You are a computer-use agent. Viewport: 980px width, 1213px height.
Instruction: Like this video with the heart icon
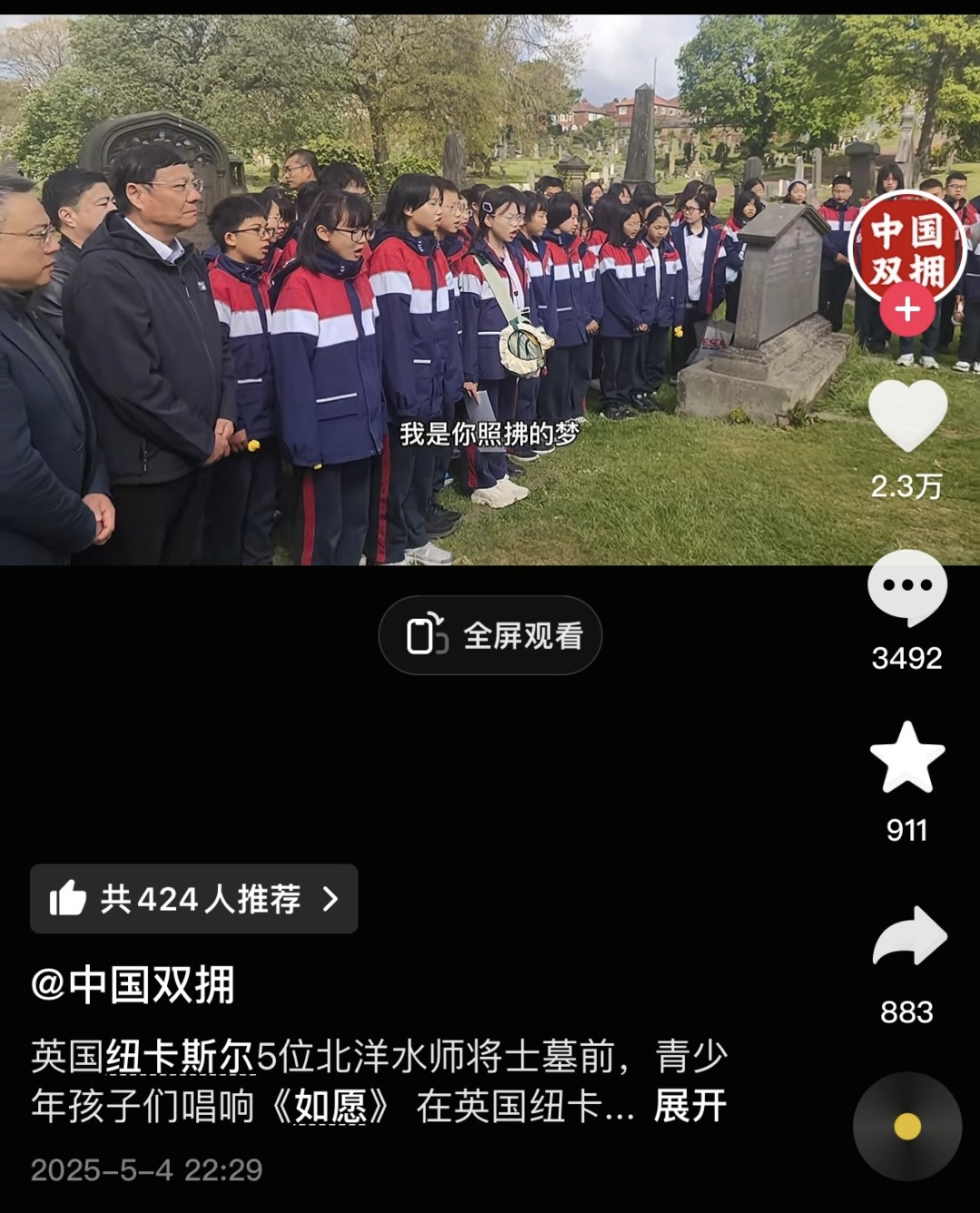click(906, 416)
